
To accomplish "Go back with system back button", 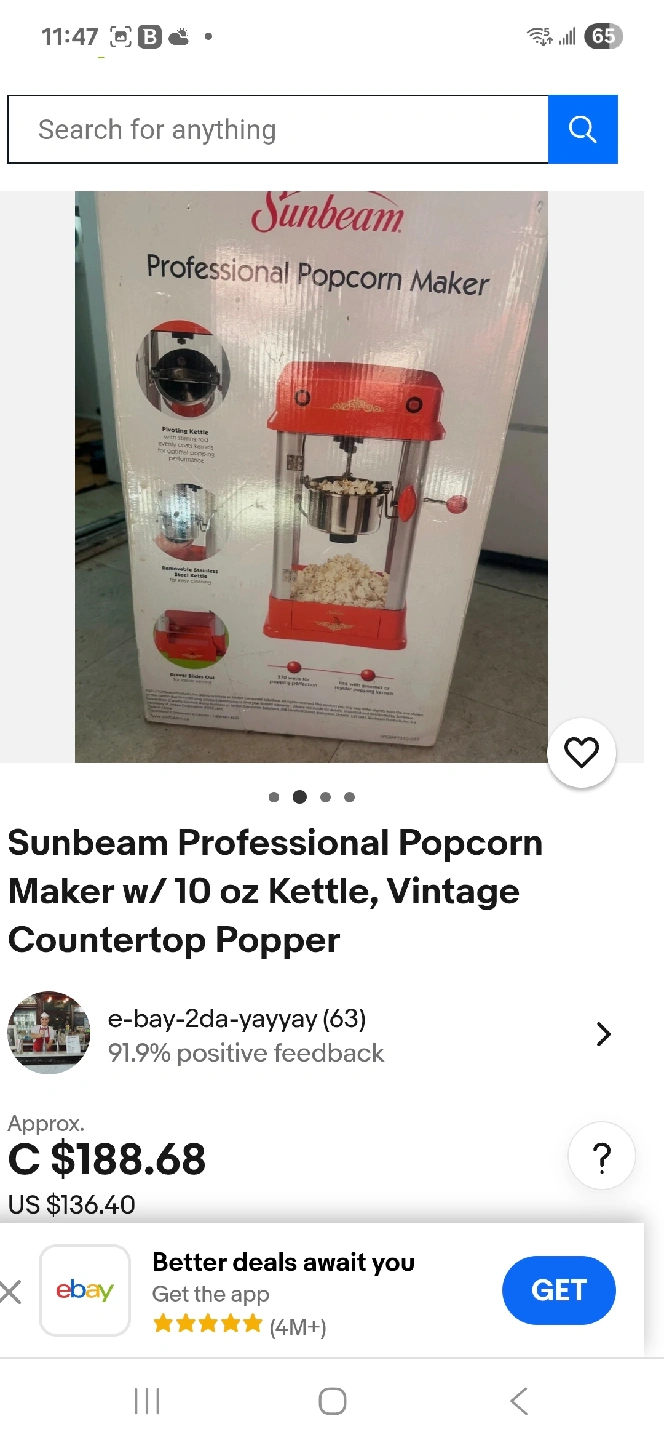I will pyautogui.click(x=518, y=1401).
